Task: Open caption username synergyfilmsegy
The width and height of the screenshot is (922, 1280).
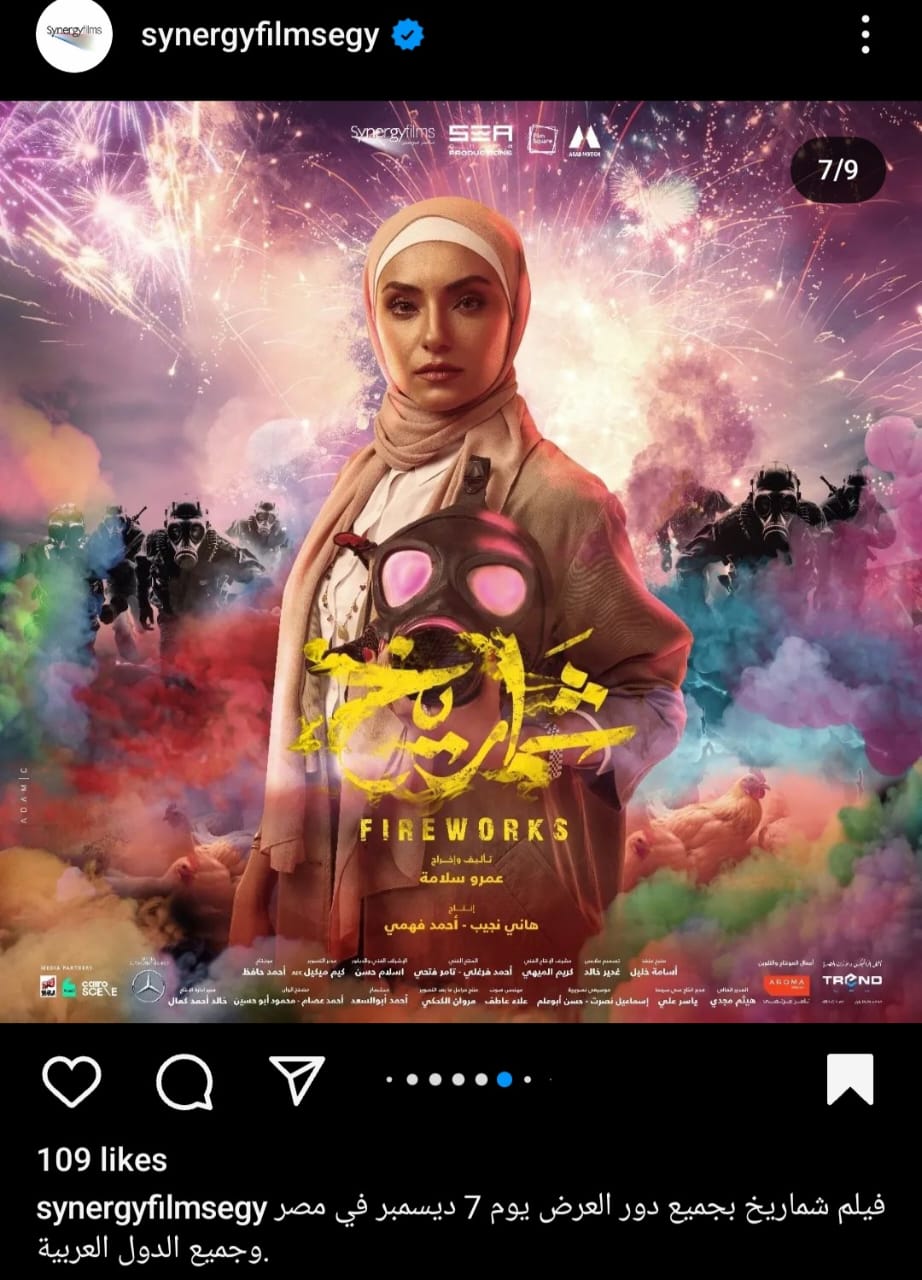Action: tap(152, 1208)
